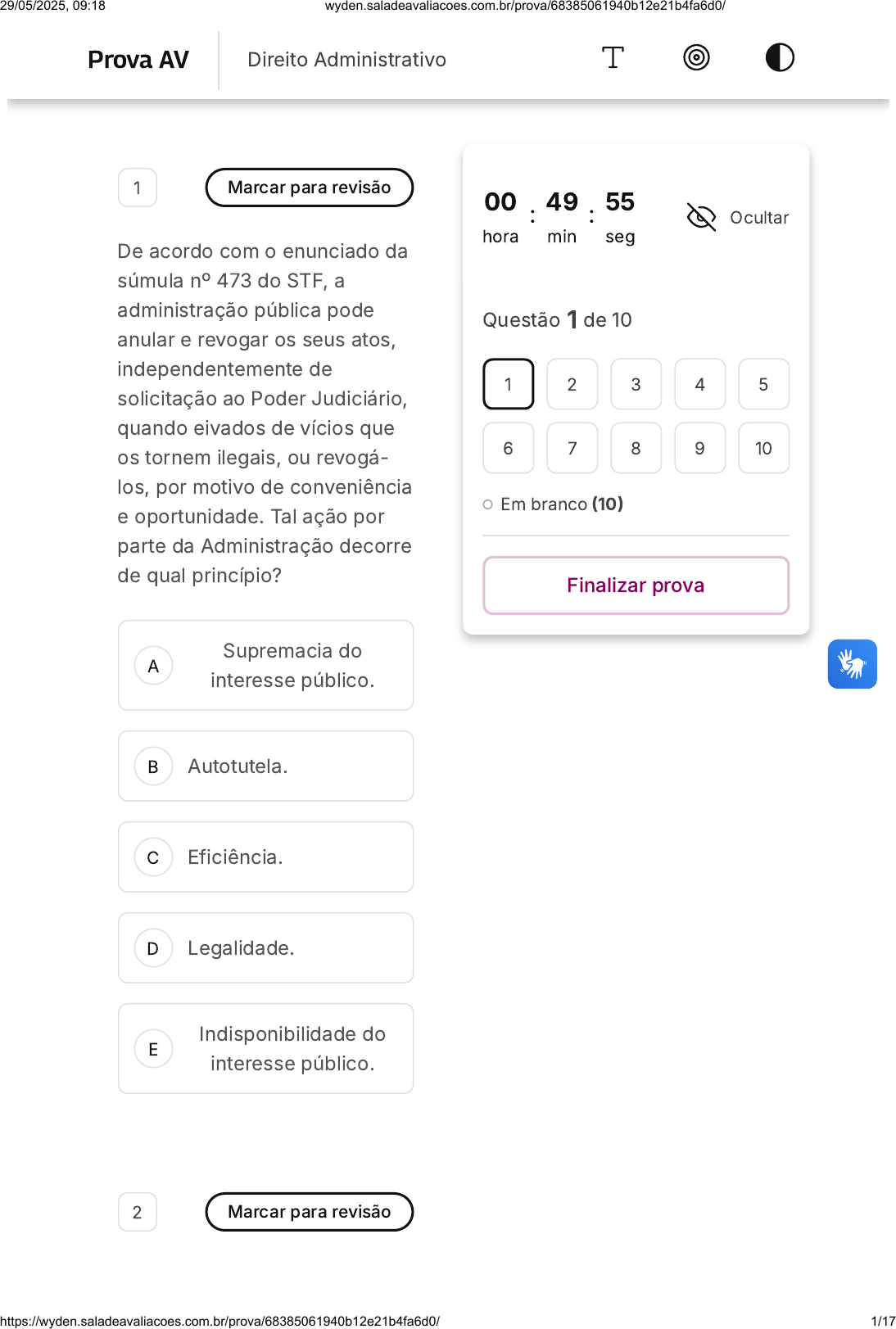
Task: Tap the focus target icon in header
Action: [696, 58]
